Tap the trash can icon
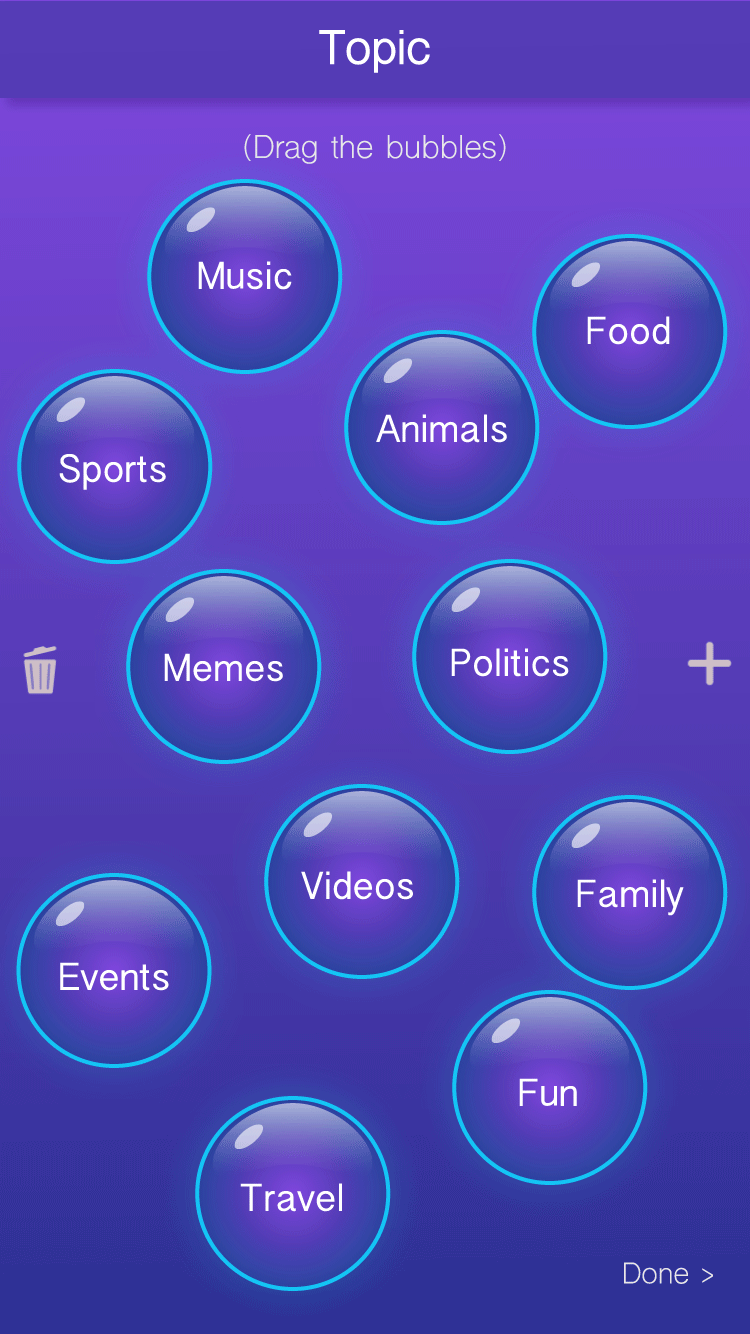This screenshot has width=750, height=1334. tap(40, 669)
